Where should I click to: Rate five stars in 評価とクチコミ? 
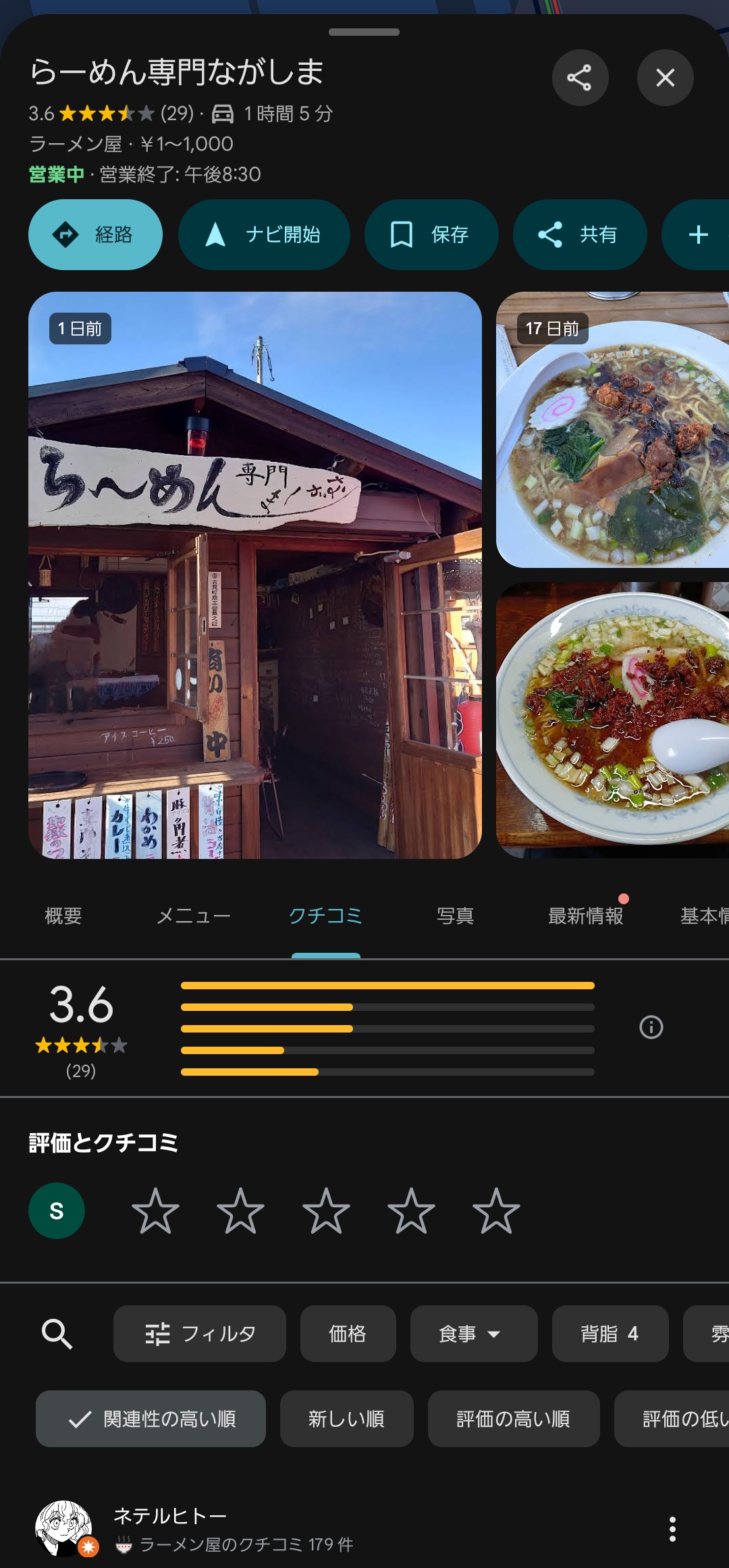(496, 1211)
